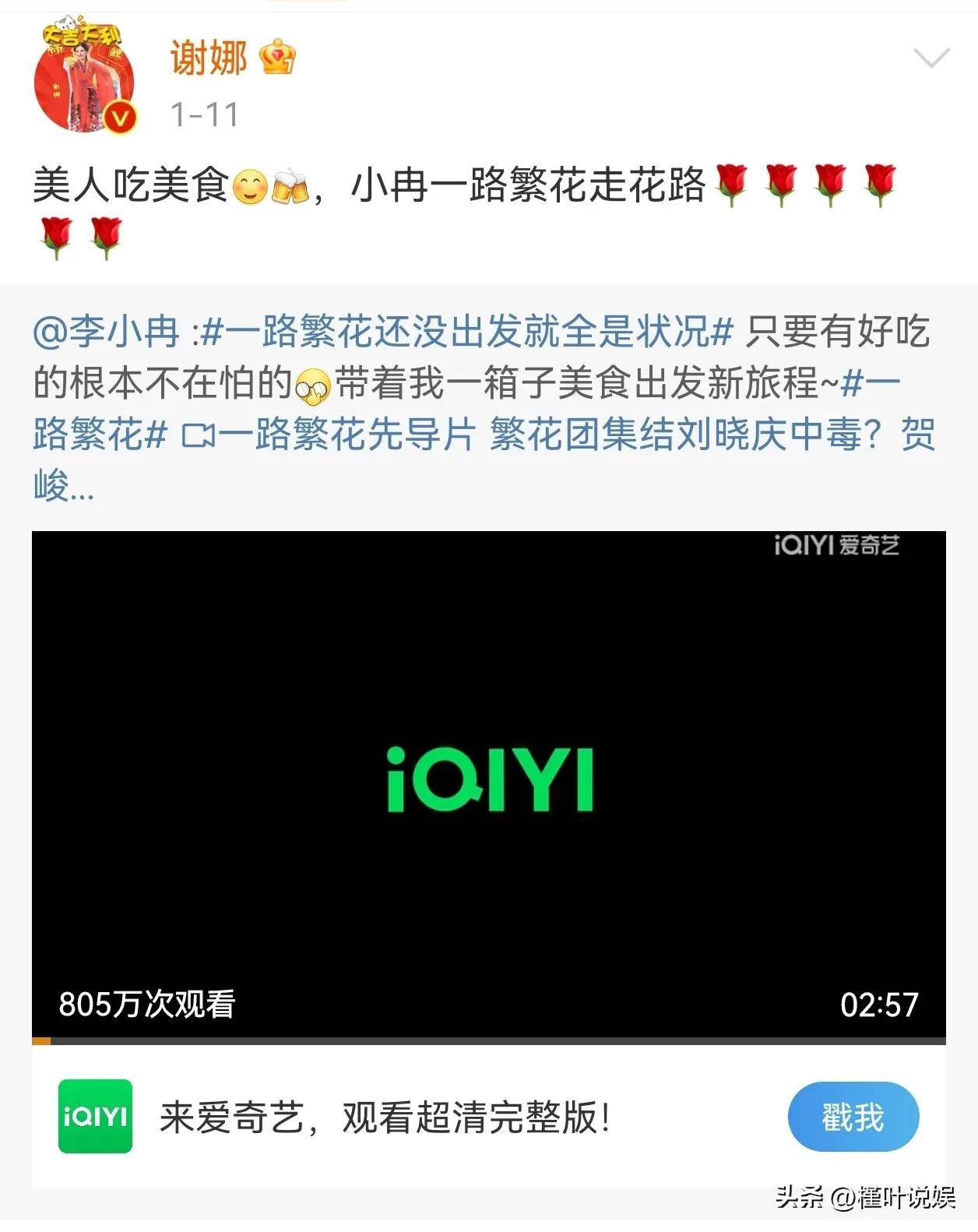Open the @李小冉 mention link
Screen dimensions: 978x1232
click(107, 333)
